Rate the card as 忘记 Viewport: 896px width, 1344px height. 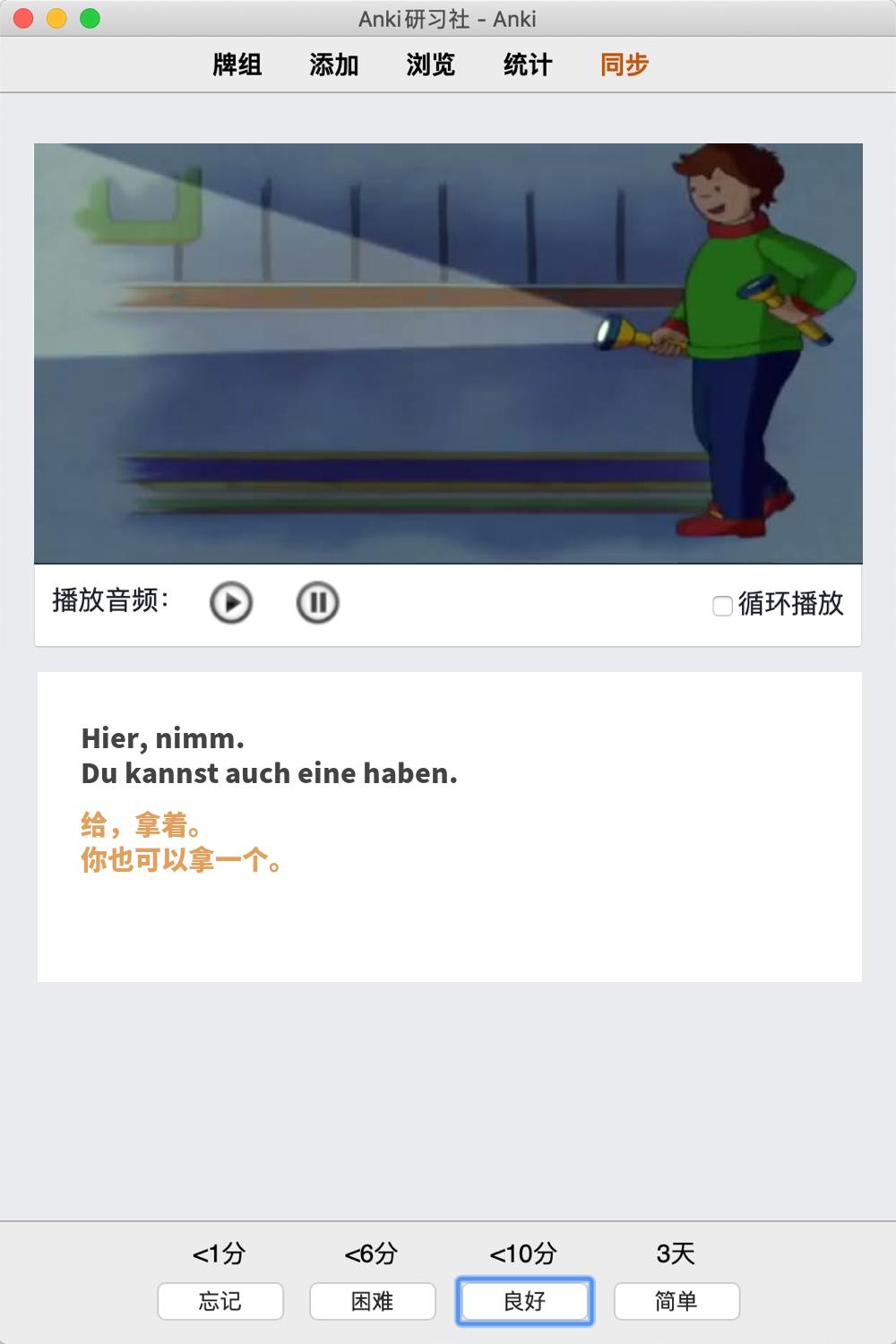click(220, 1301)
